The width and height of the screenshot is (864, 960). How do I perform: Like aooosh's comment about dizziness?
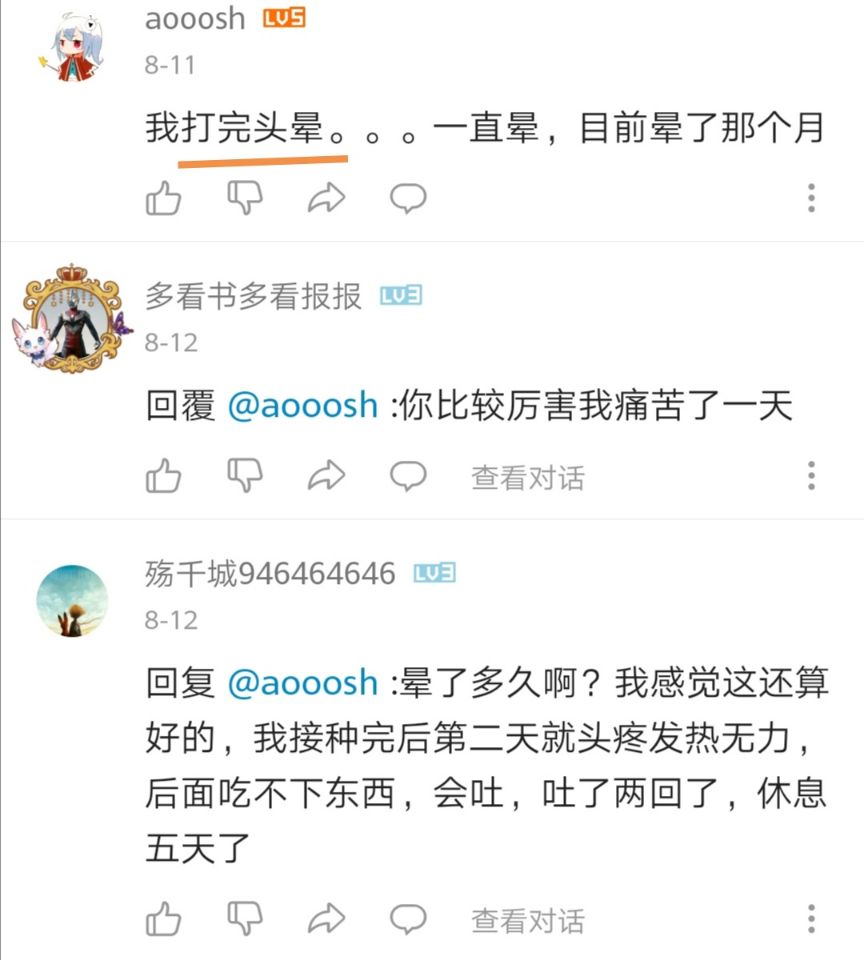(164, 198)
